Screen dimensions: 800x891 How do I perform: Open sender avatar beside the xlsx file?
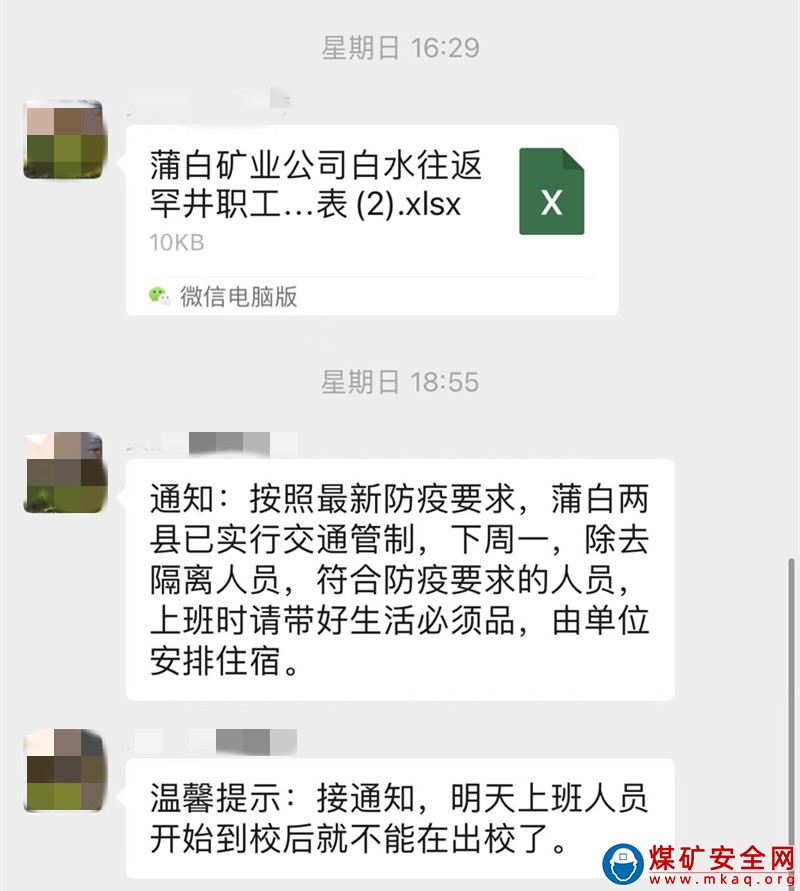(x=63, y=139)
